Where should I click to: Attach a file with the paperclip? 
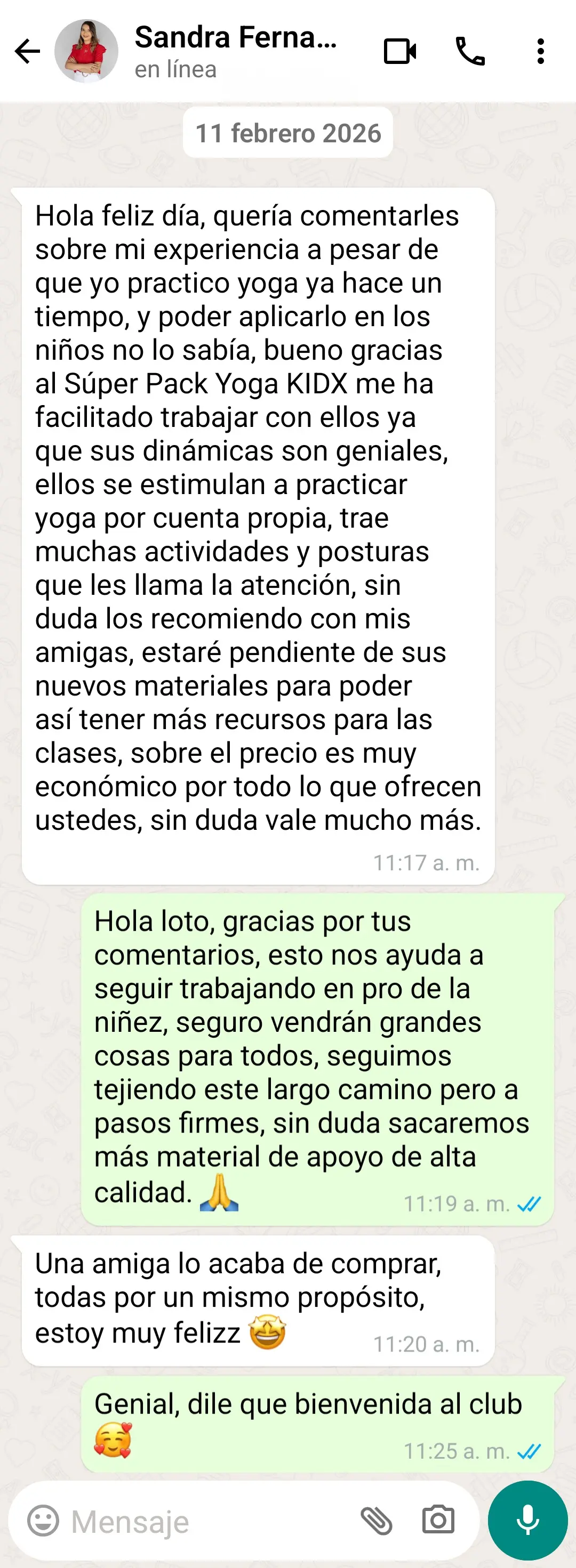[x=377, y=1521]
